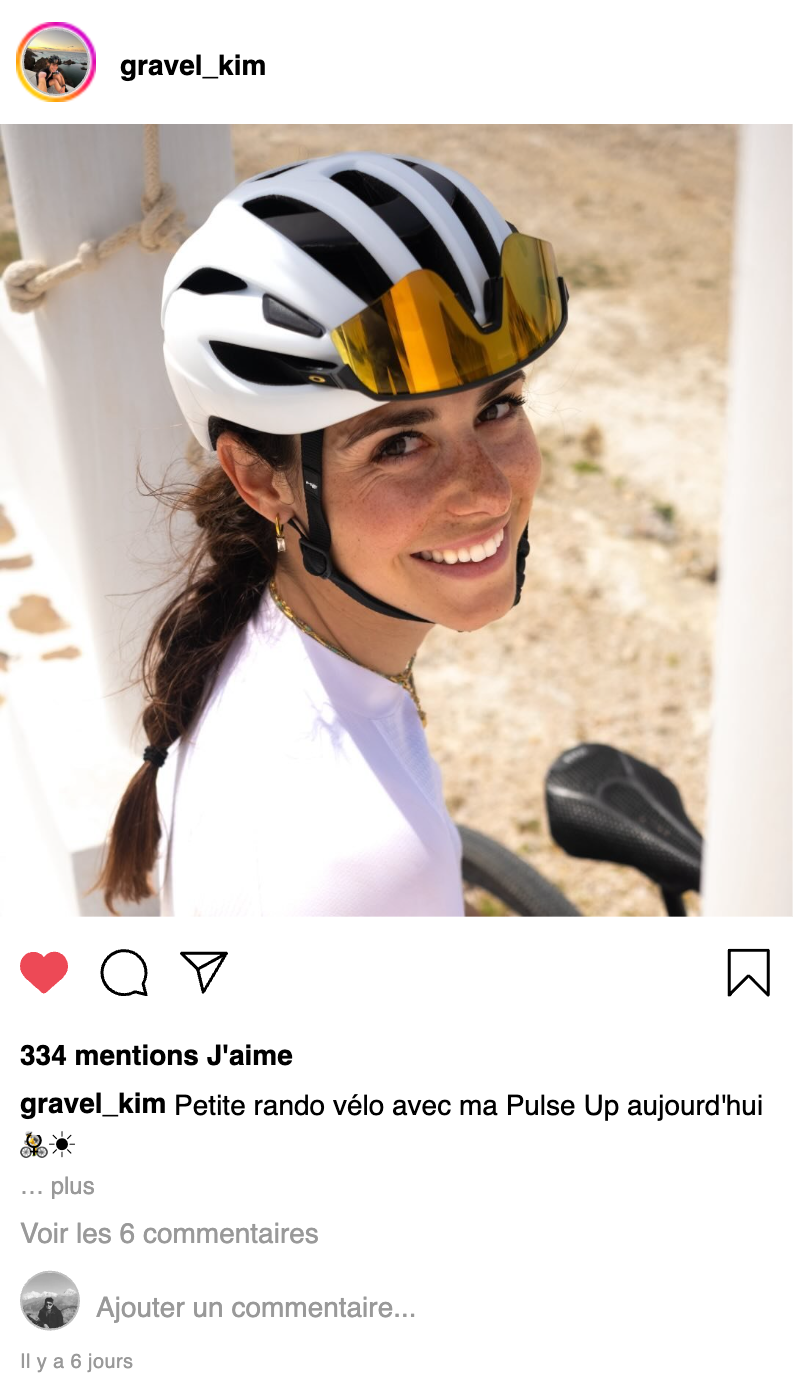Focus the Ajouter un commentaire field

coord(255,1307)
